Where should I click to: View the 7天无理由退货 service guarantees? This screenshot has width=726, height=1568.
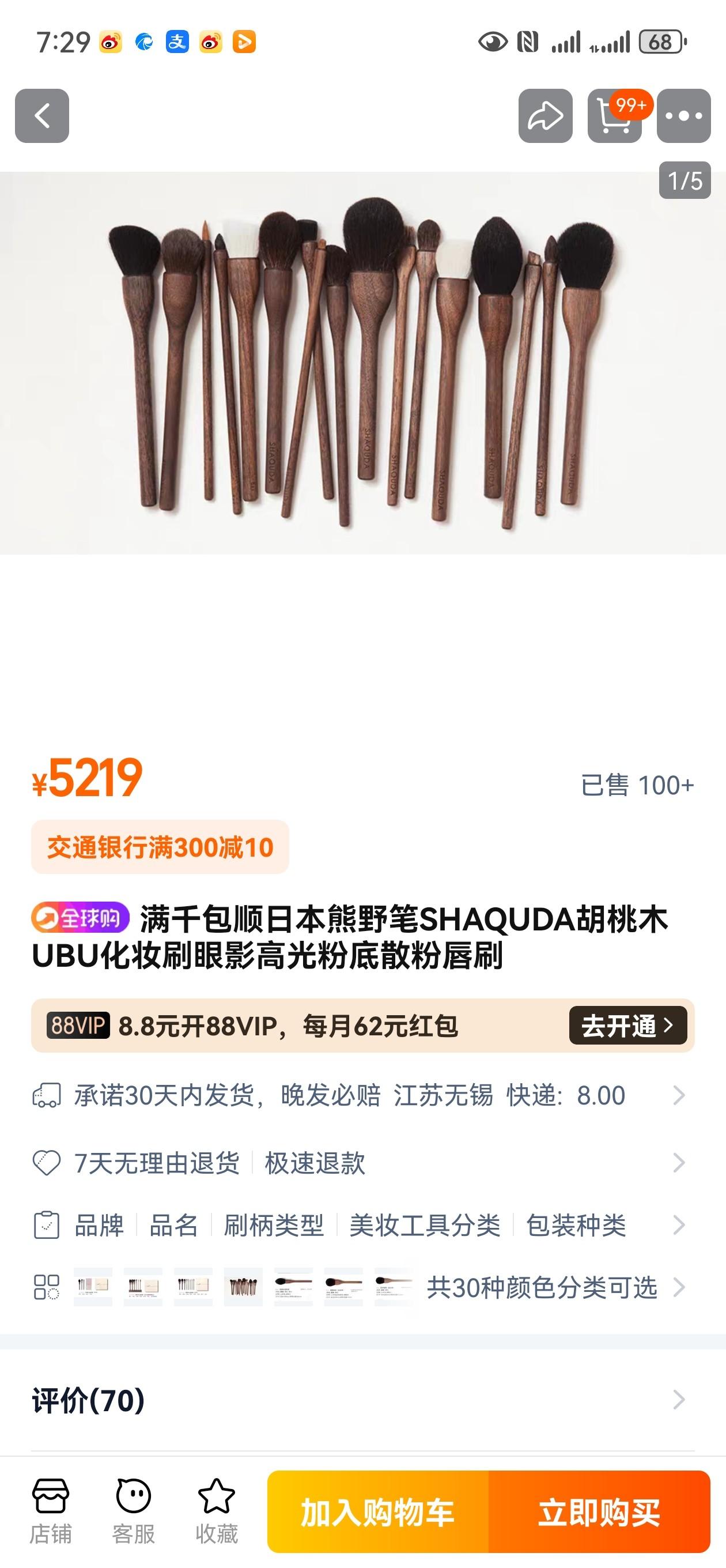(359, 1163)
